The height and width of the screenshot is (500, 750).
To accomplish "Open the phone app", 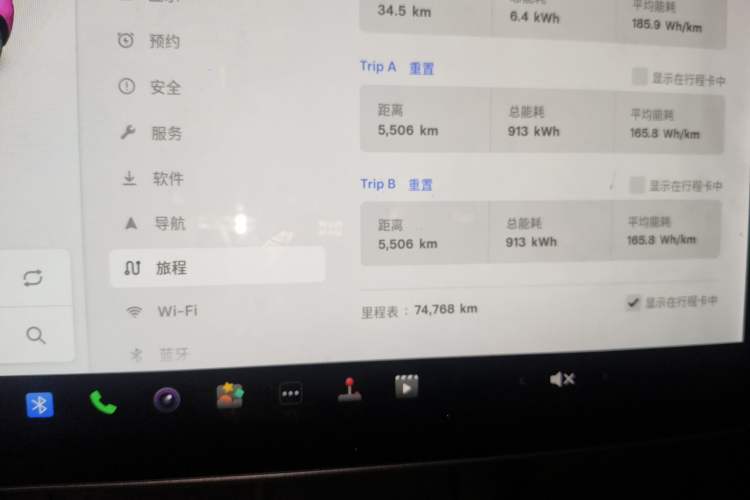I will [x=102, y=402].
